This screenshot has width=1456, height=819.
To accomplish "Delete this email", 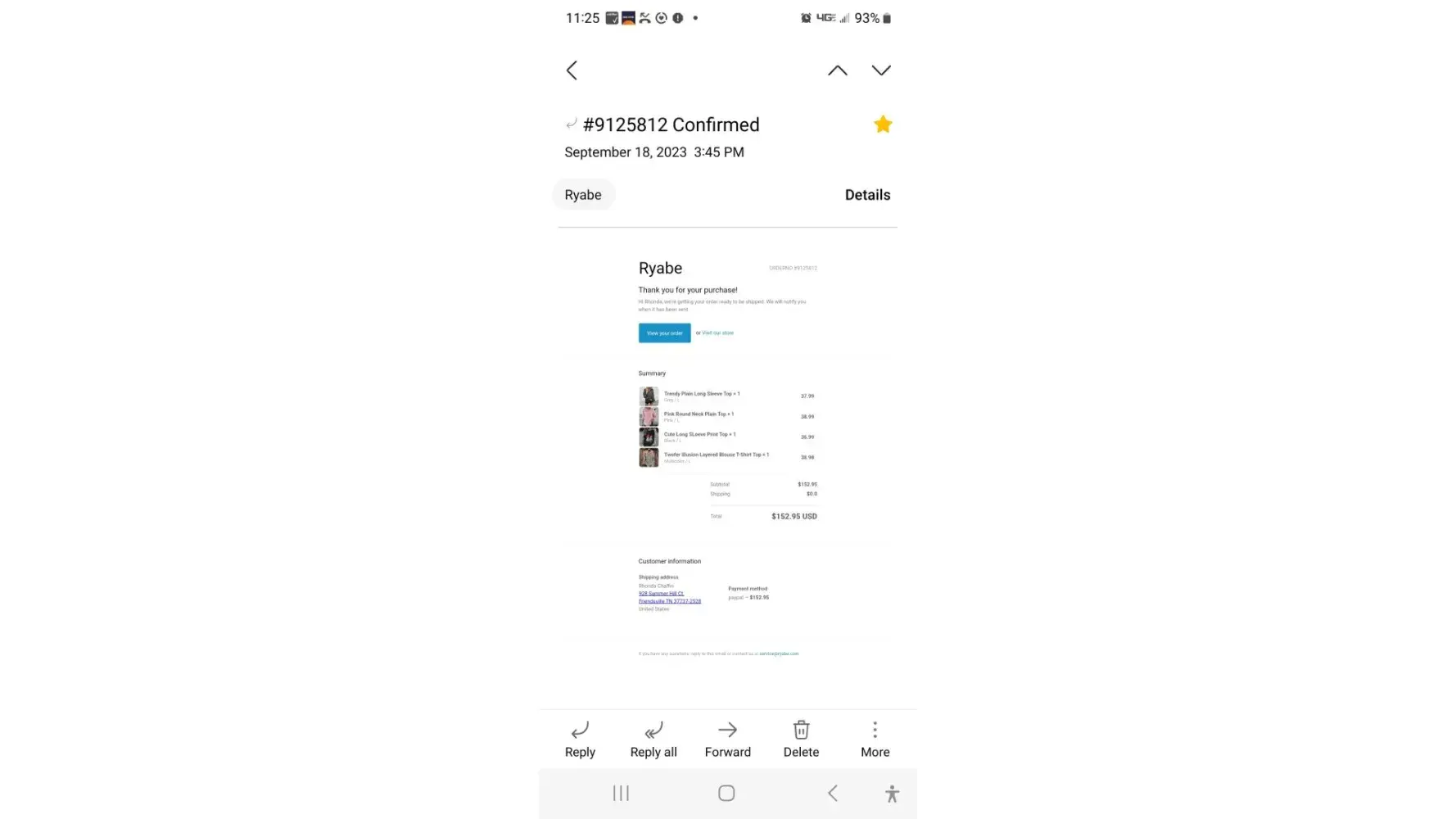I will [x=801, y=739].
